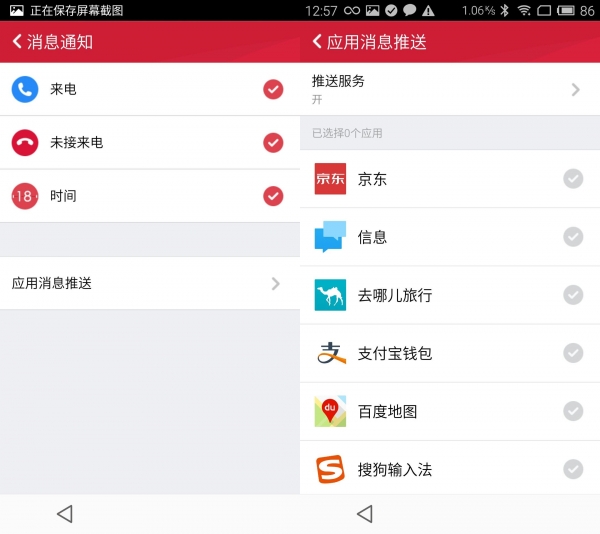Select 百度地图 for message push

click(x=573, y=411)
